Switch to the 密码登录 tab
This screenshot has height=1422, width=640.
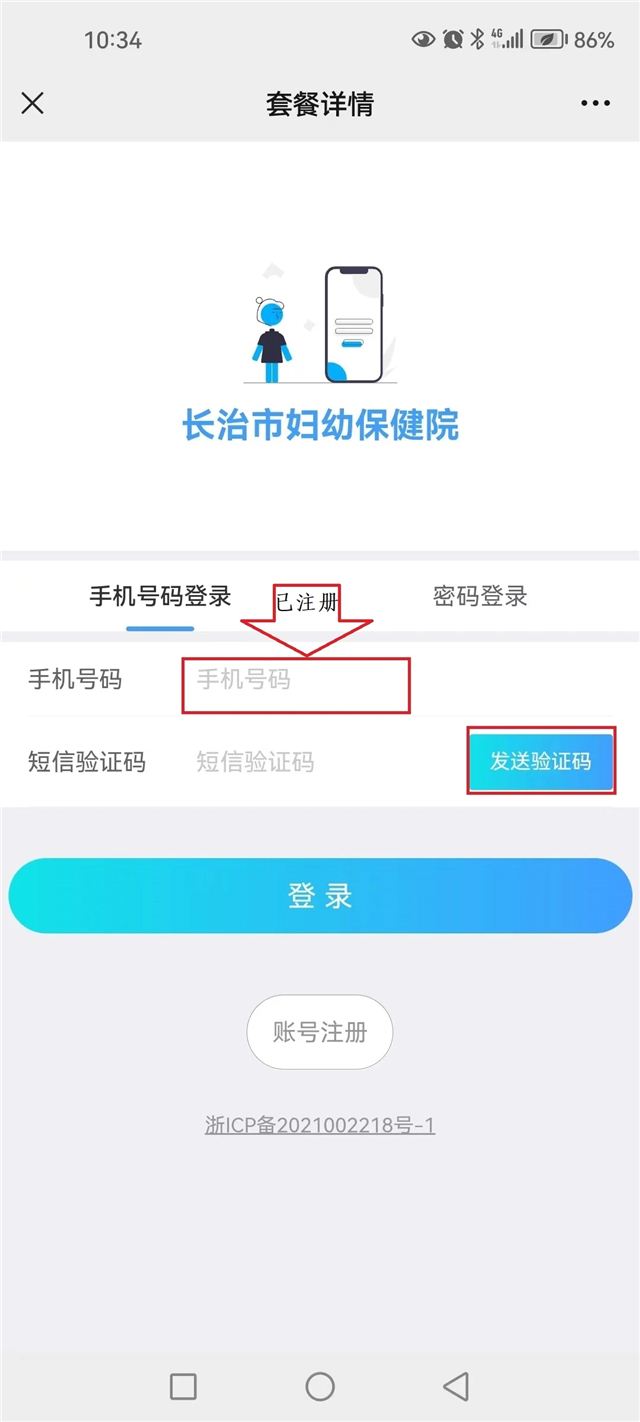(480, 597)
